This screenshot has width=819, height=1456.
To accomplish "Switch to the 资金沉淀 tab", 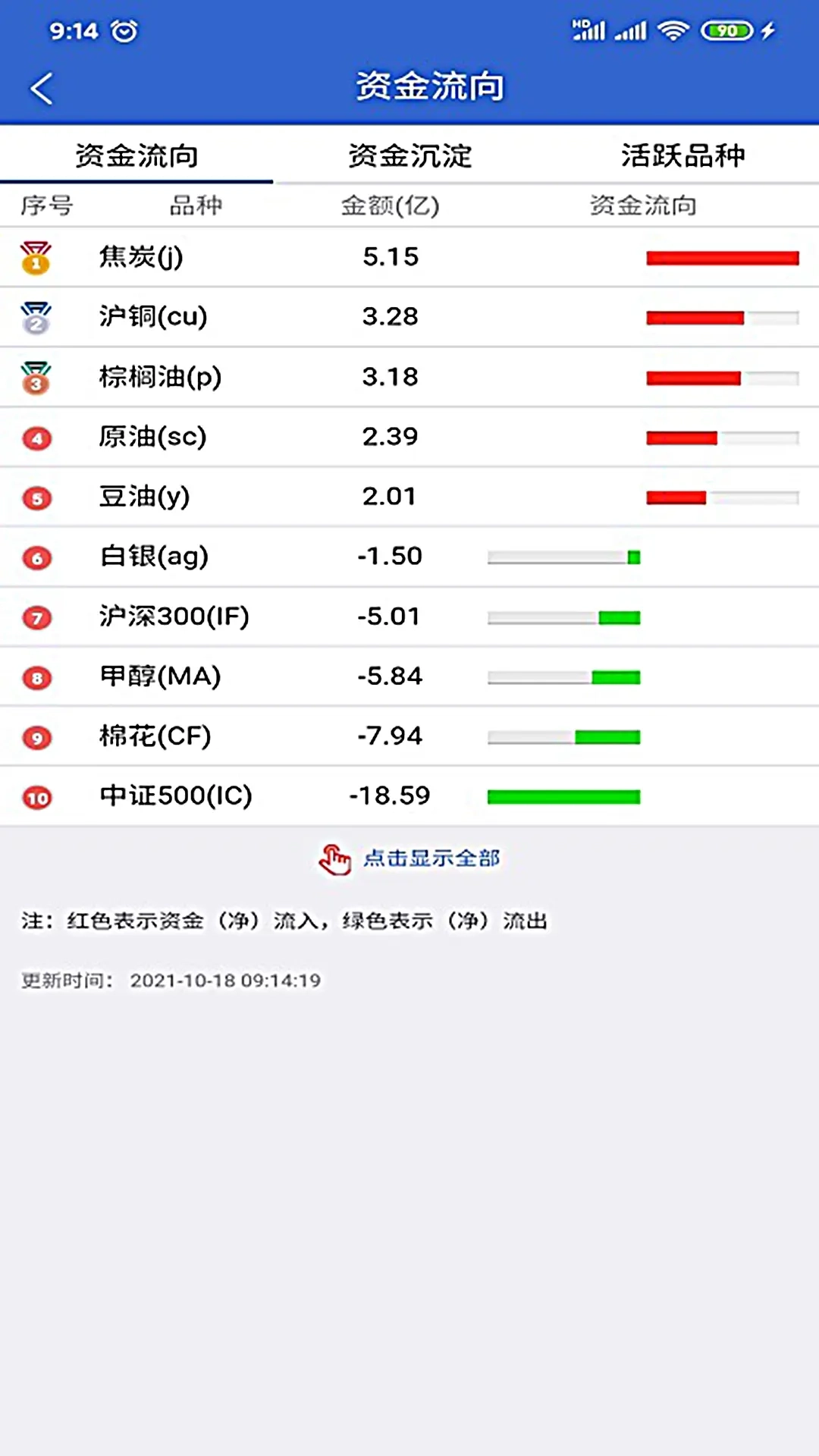I will 409,155.
